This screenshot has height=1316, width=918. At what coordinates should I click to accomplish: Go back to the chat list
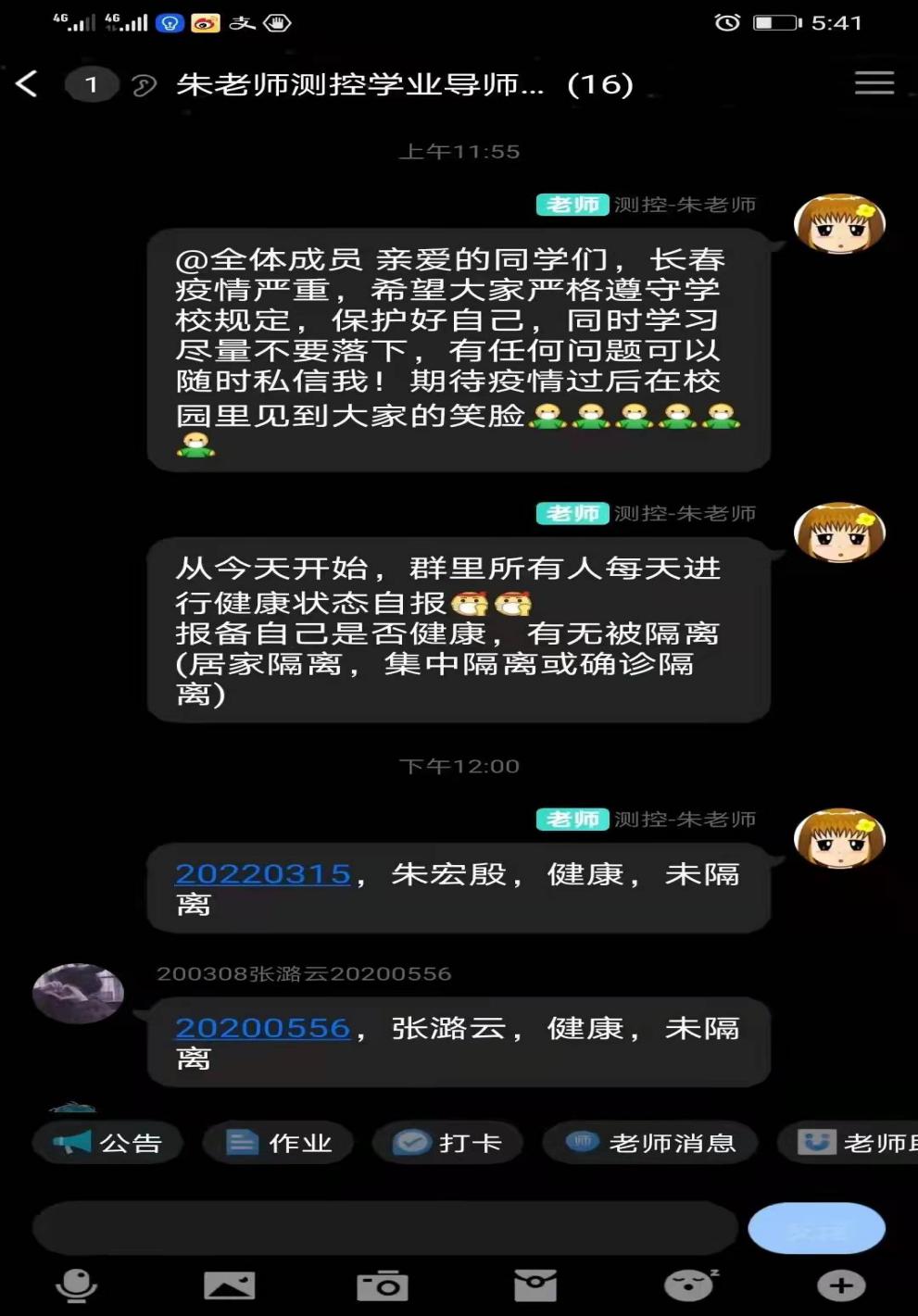tap(28, 85)
